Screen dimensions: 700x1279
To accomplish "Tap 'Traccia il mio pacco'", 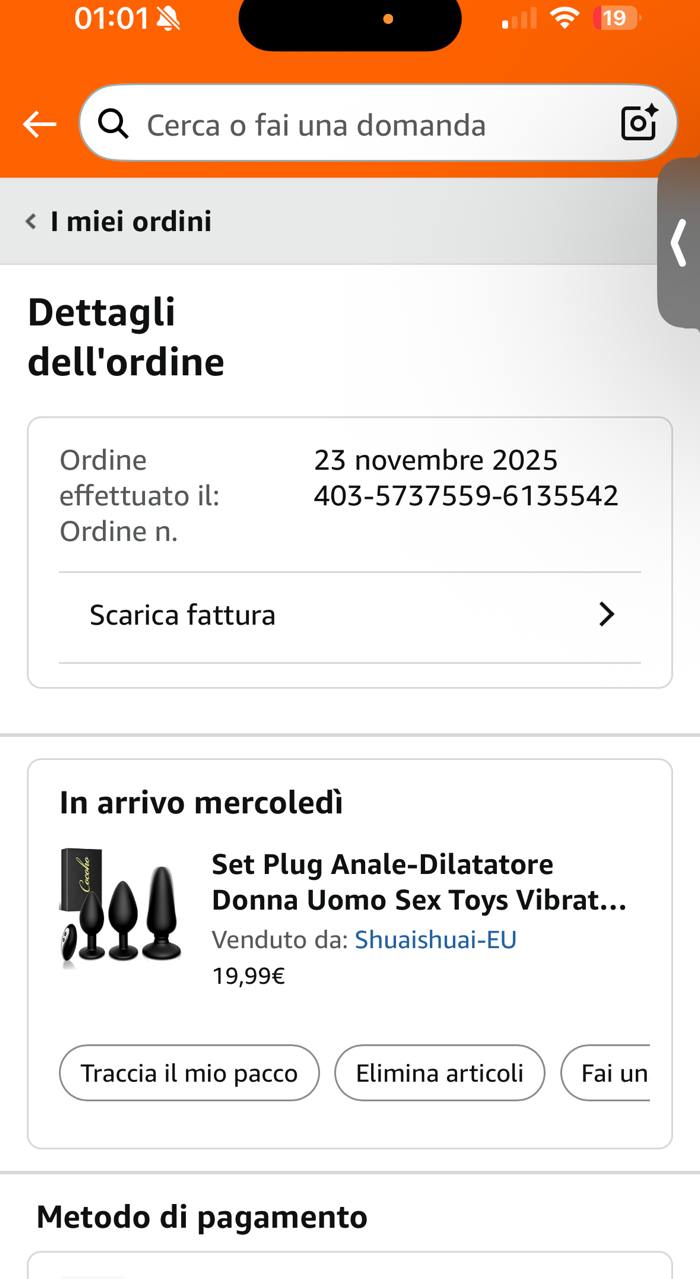I will pyautogui.click(x=189, y=1073).
